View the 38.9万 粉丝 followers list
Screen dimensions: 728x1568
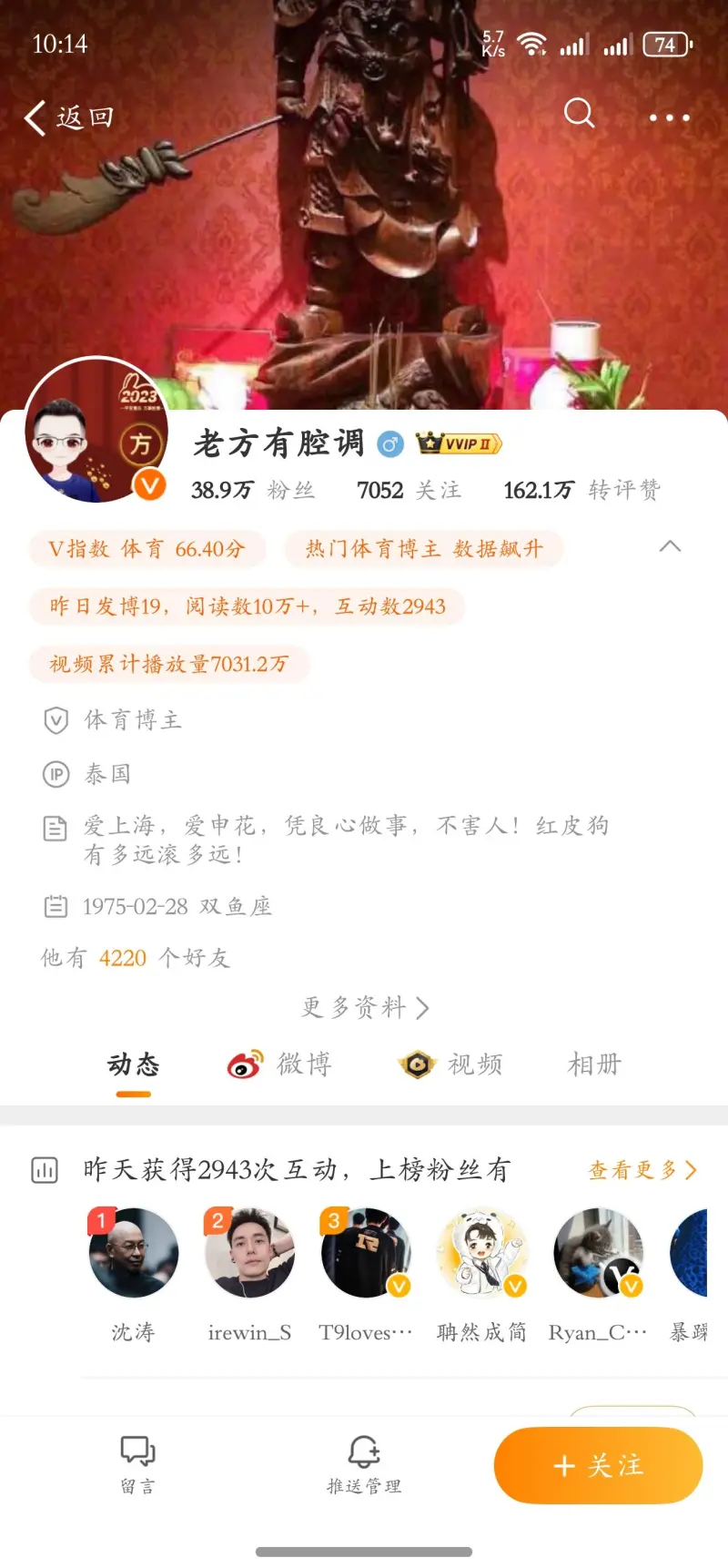(x=252, y=490)
